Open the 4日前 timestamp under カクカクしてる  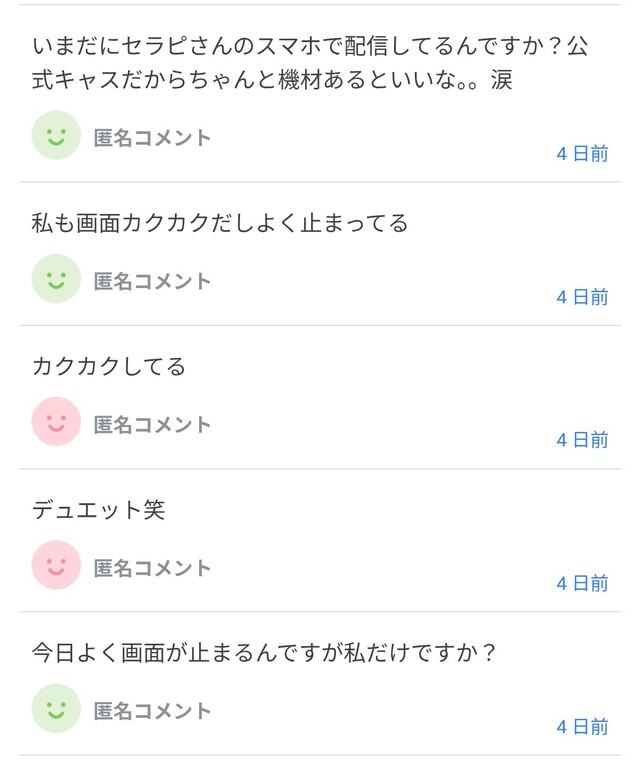582,440
